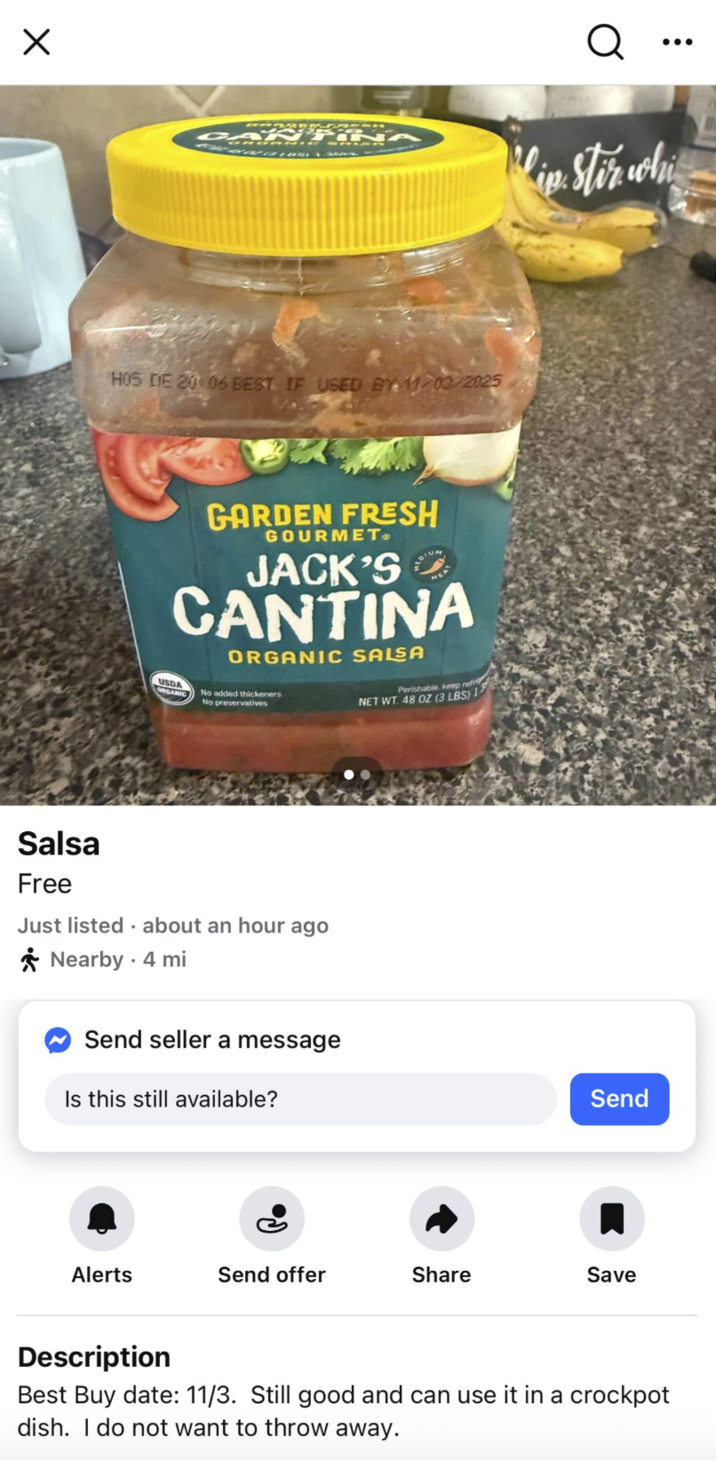The width and height of the screenshot is (716, 1460).
Task: Edit the 'Is this still available?' message field
Action: pyautogui.click(x=300, y=1099)
